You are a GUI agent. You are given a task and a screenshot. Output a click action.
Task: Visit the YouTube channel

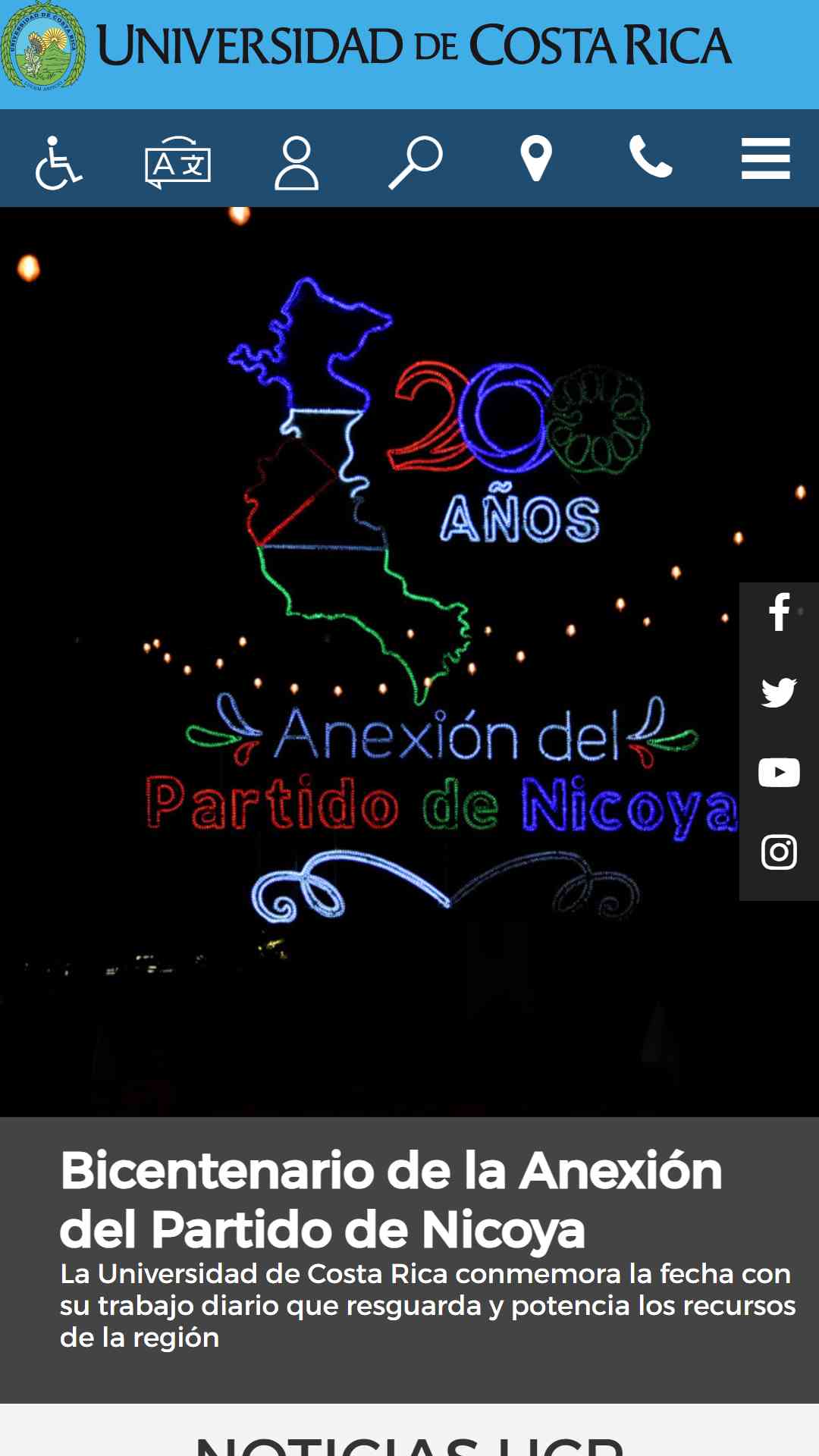click(779, 773)
